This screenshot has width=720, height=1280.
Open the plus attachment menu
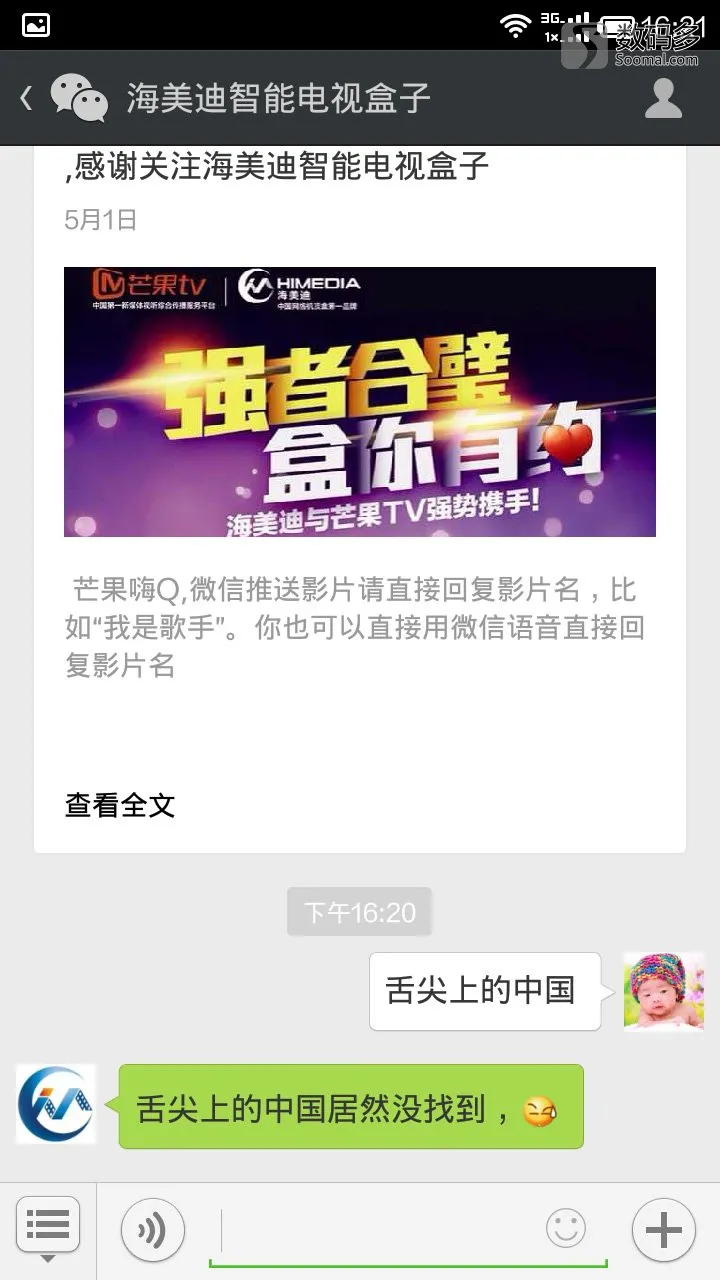point(664,1230)
